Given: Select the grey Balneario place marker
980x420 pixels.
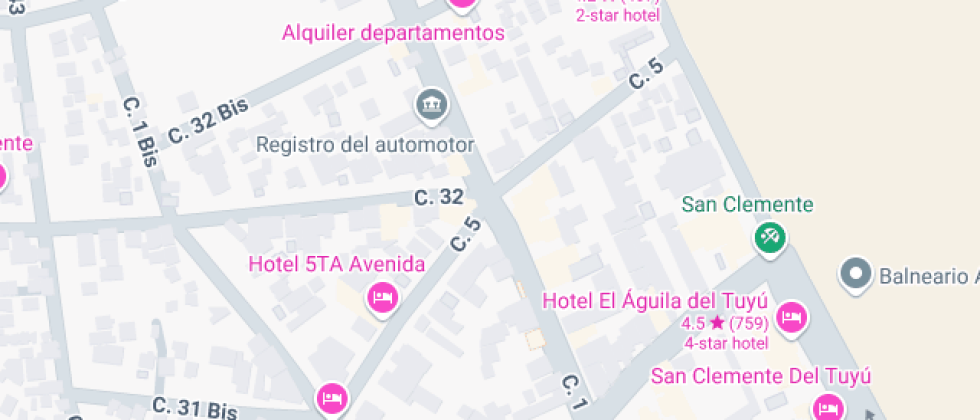Looking at the screenshot, I should (x=856, y=273).
